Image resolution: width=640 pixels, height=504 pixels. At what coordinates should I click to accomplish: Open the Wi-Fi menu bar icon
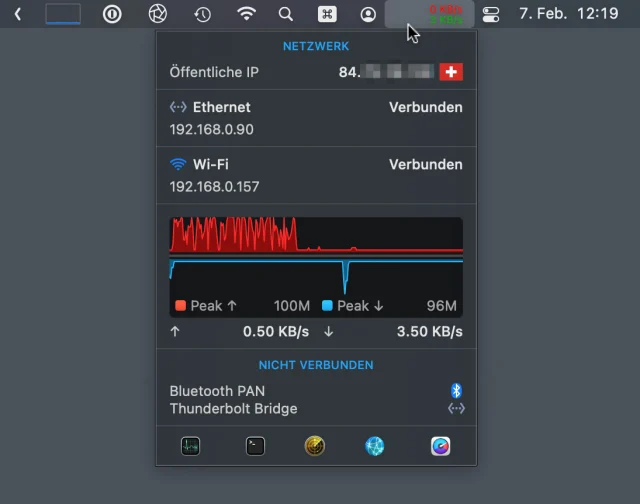pyautogui.click(x=246, y=14)
